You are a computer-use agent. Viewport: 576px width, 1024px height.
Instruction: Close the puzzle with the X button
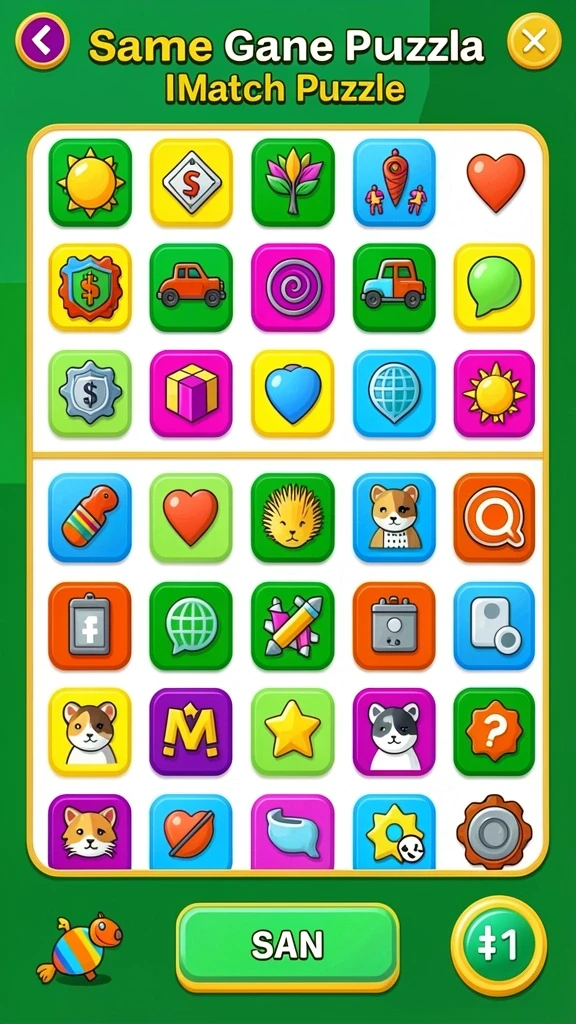click(534, 40)
